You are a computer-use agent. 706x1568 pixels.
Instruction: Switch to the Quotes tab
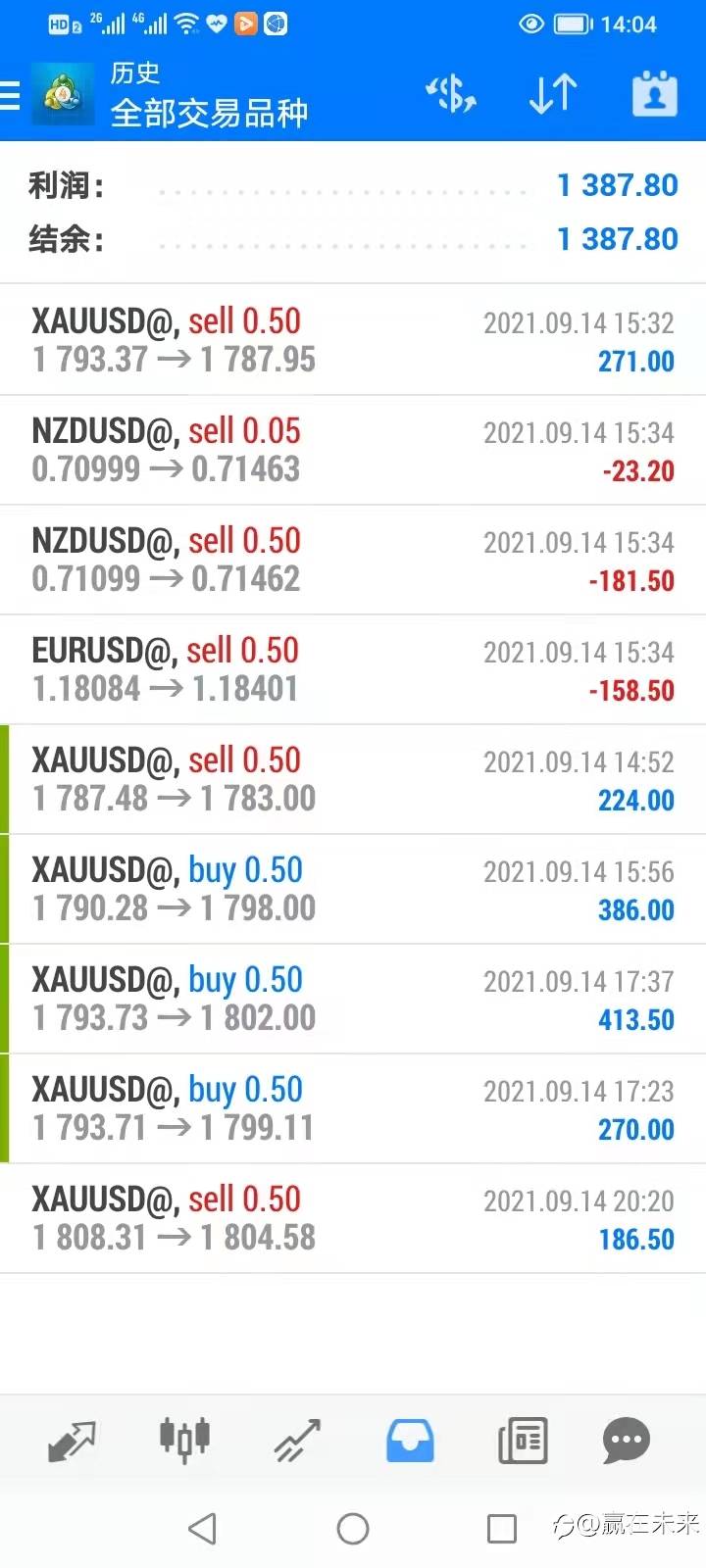pyautogui.click(x=72, y=1441)
